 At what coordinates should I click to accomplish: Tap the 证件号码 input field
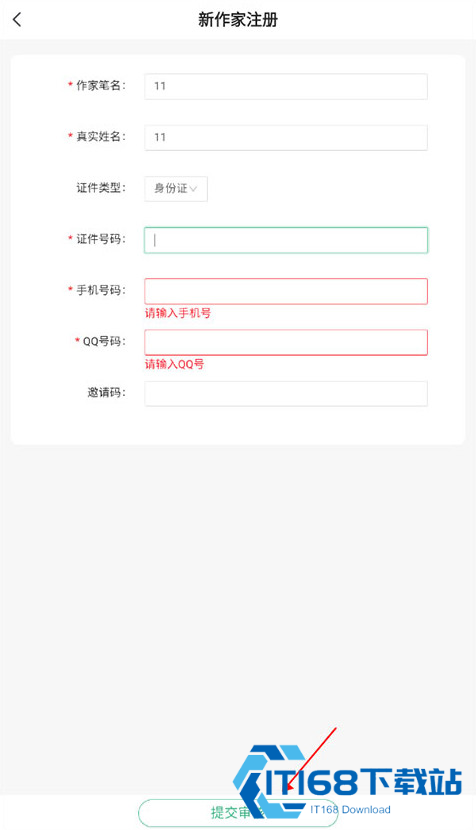(285, 240)
